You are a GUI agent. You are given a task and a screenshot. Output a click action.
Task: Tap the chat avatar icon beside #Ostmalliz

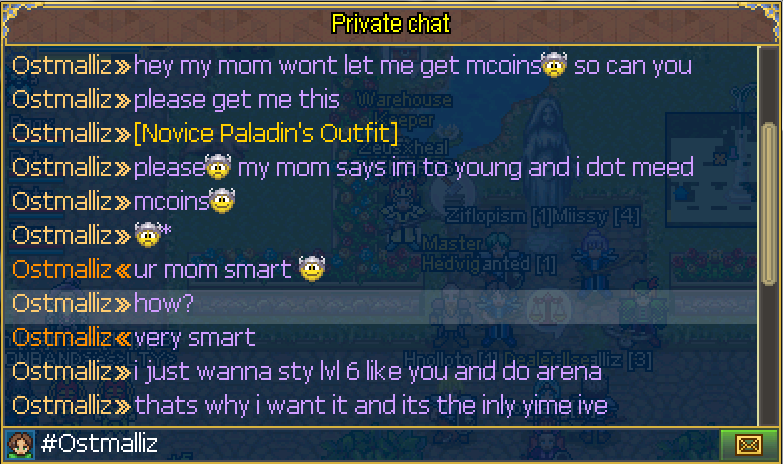pyautogui.click(x=19, y=443)
